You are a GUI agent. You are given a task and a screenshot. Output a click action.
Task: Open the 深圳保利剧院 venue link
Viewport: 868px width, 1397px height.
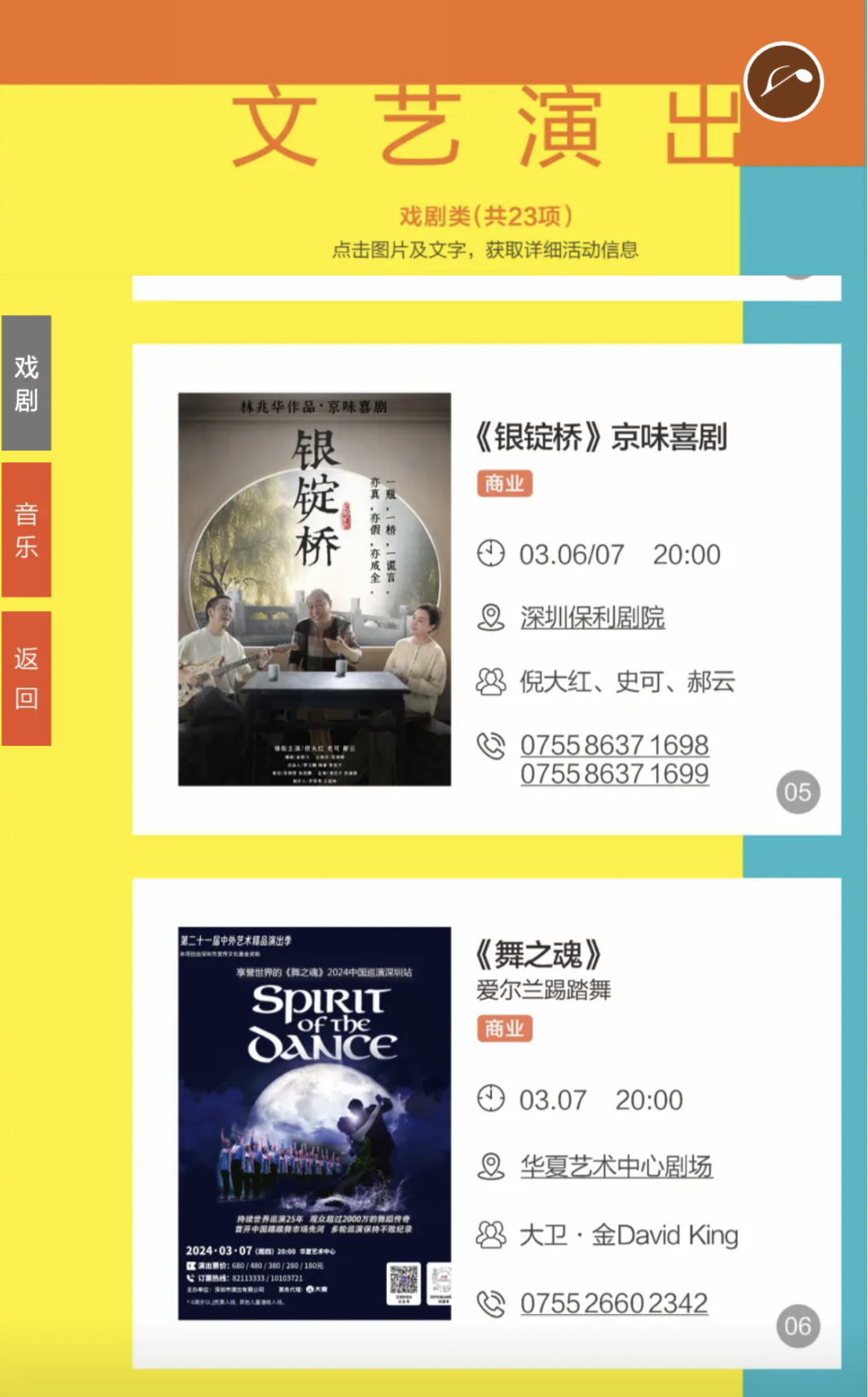point(592,617)
